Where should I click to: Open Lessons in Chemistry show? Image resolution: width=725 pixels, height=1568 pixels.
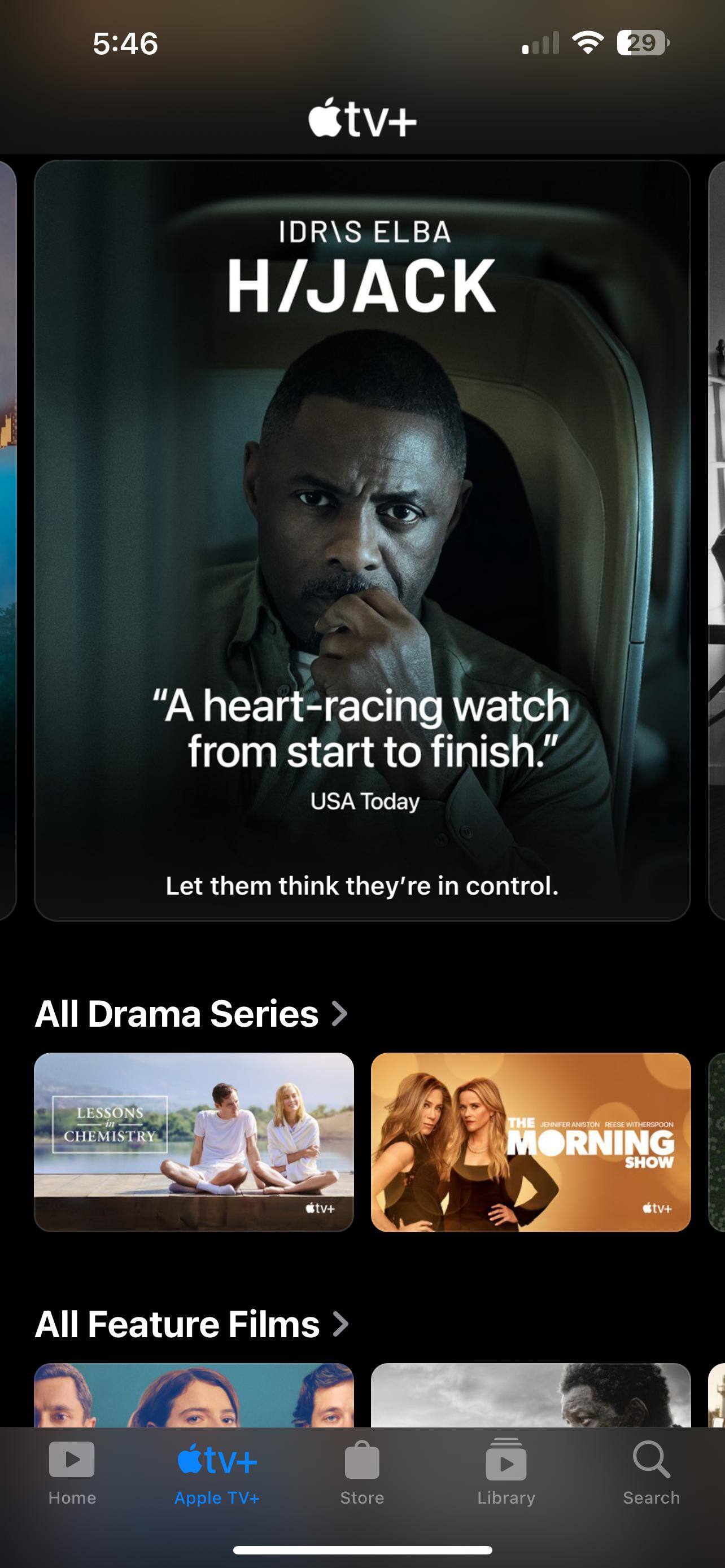(194, 1142)
